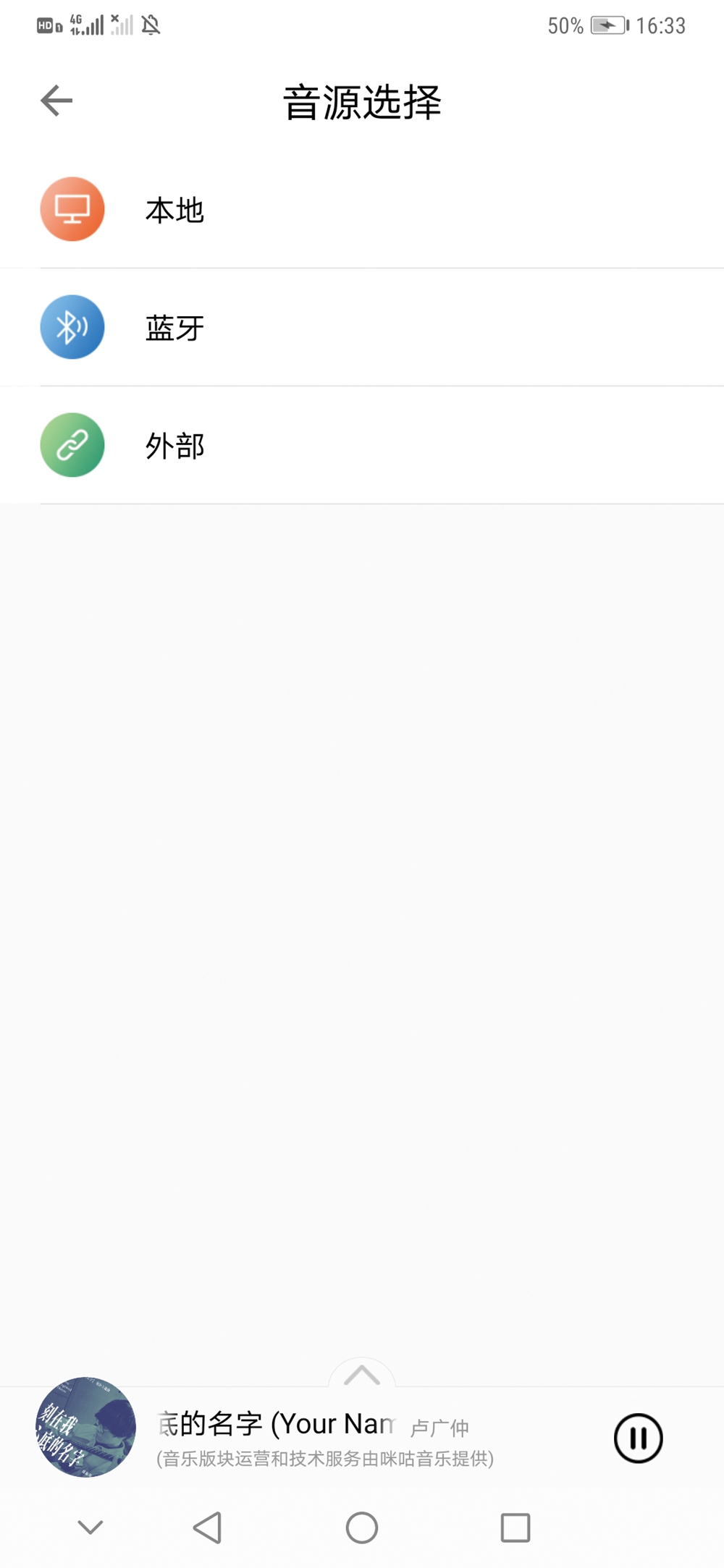This screenshot has width=724, height=1568.
Task: Tap the system home button
Action: pos(362,1527)
